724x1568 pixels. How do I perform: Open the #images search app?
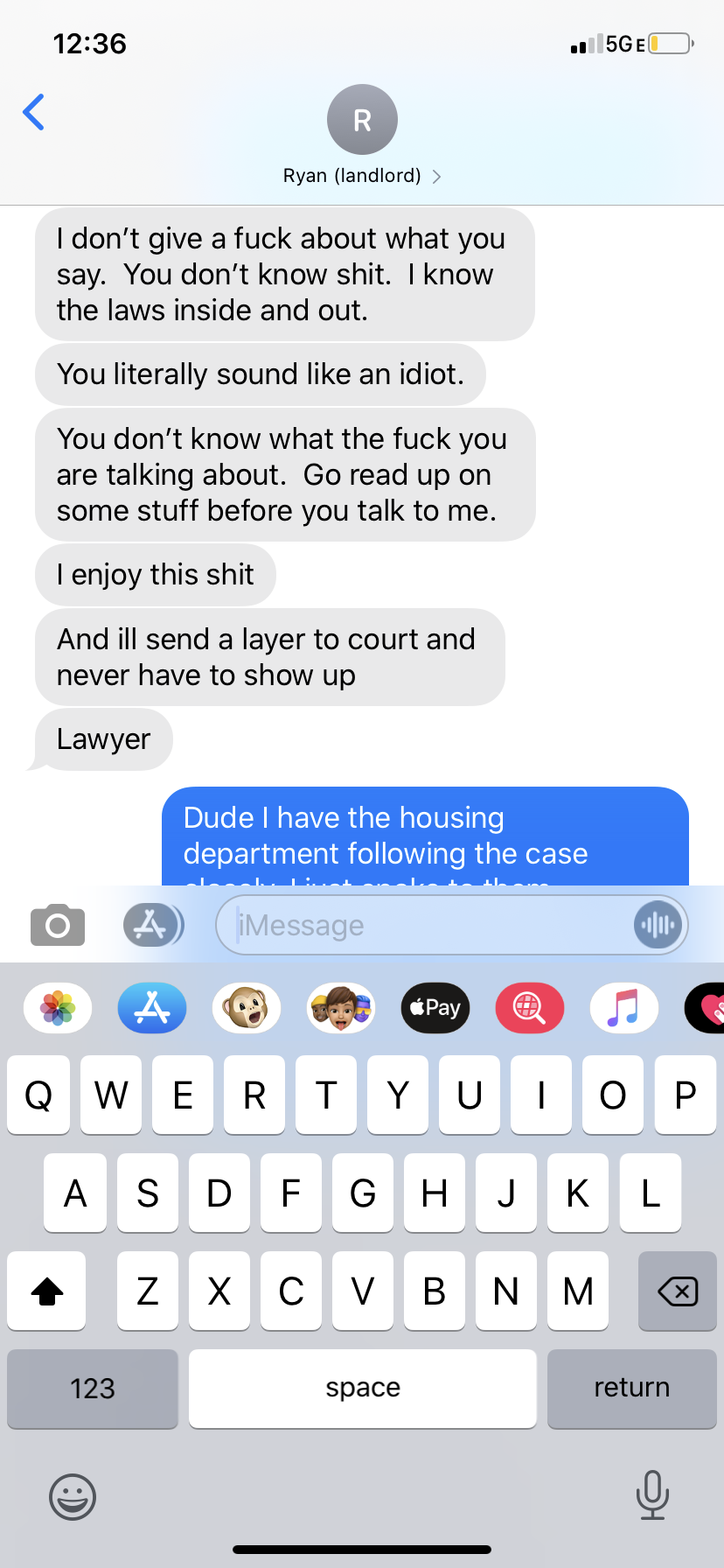point(530,1008)
